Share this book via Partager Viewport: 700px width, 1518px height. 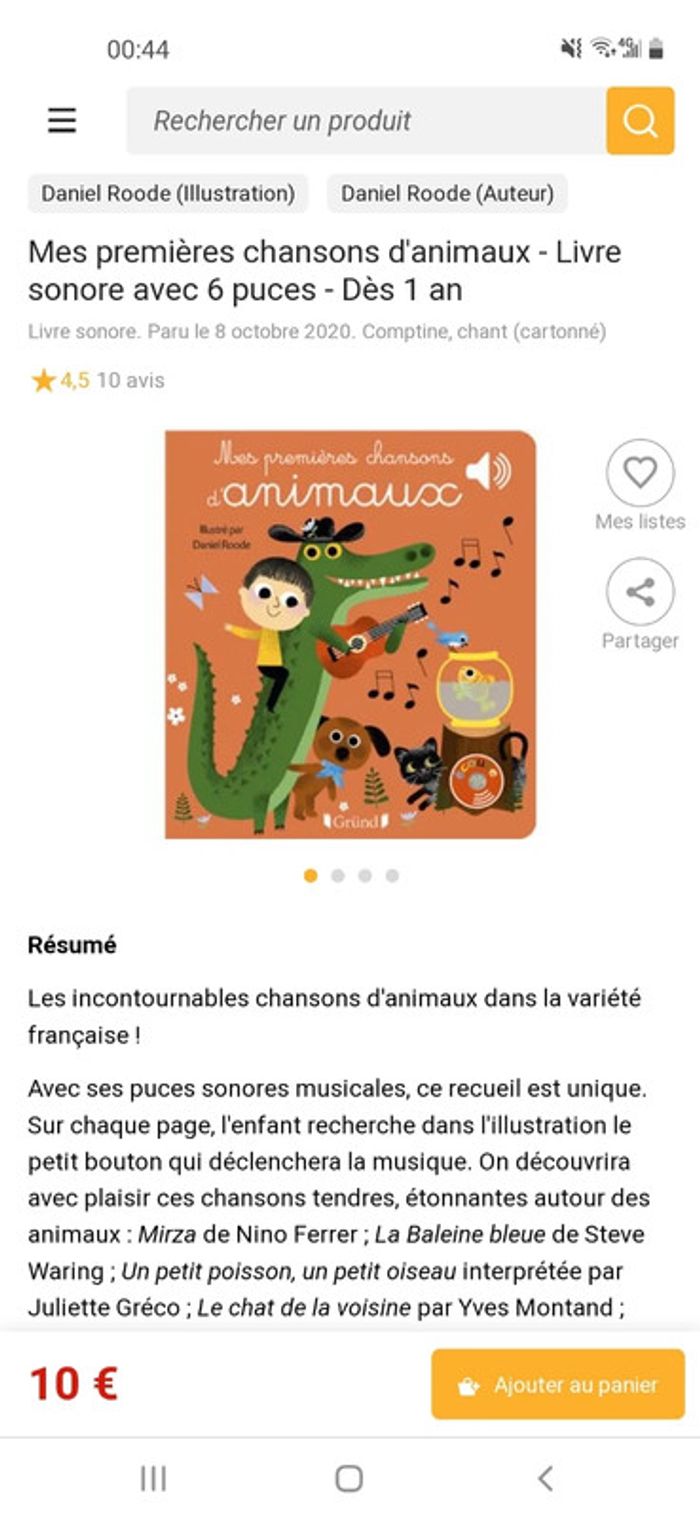point(640,592)
